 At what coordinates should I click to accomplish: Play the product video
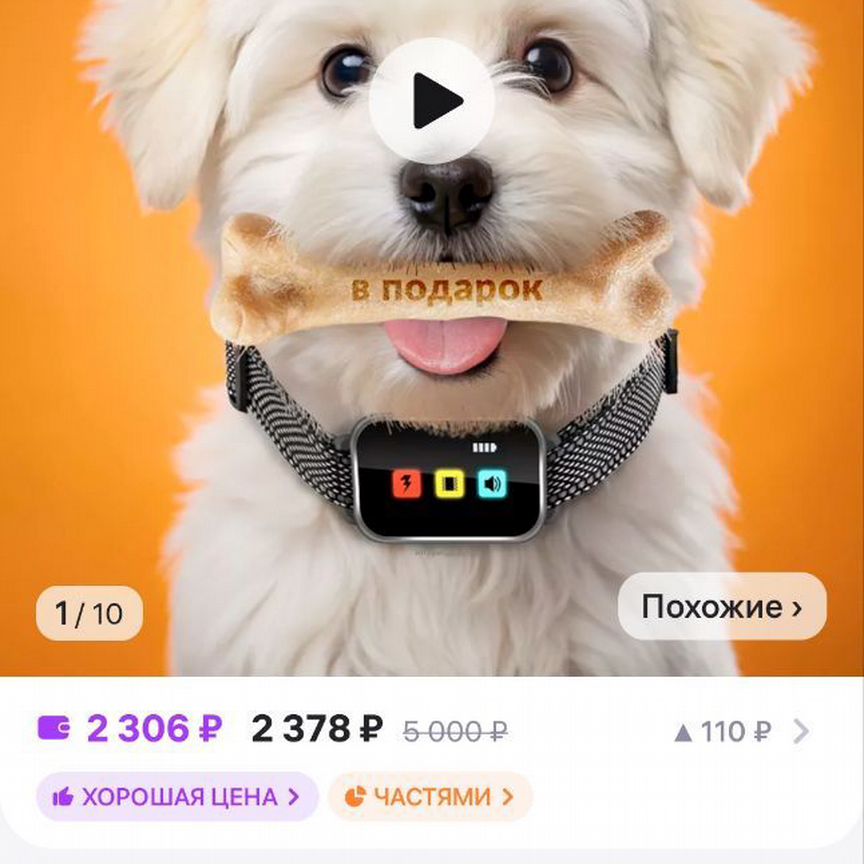(x=431, y=100)
